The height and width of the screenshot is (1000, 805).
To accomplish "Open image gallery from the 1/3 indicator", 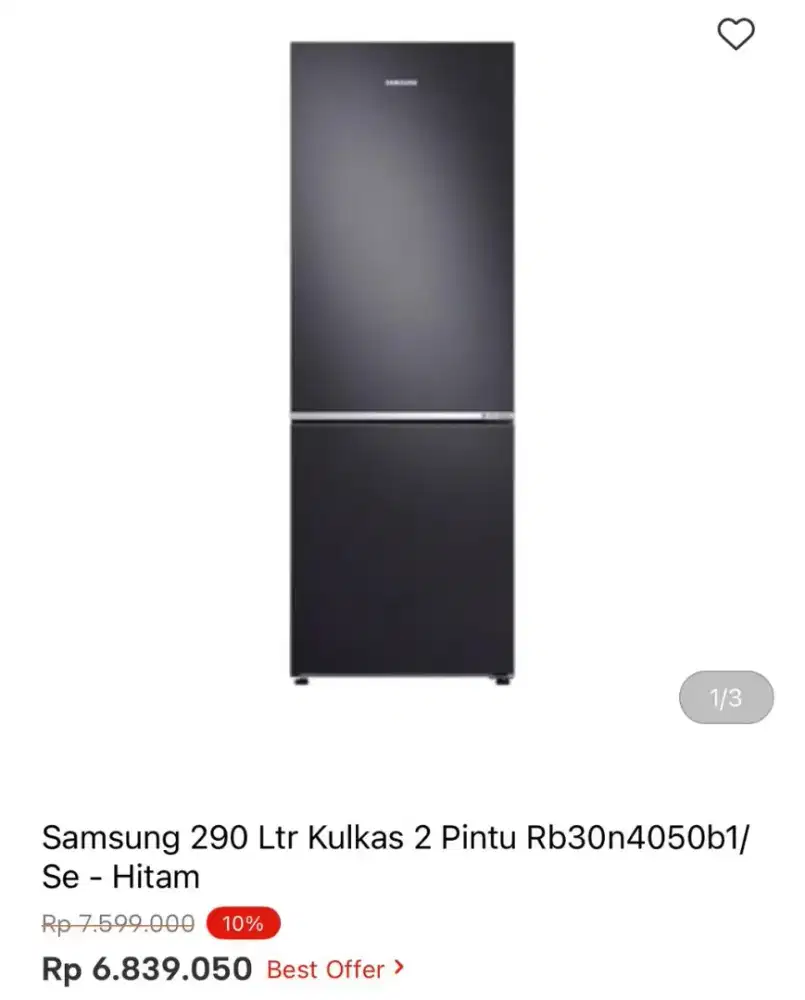I will click(724, 698).
